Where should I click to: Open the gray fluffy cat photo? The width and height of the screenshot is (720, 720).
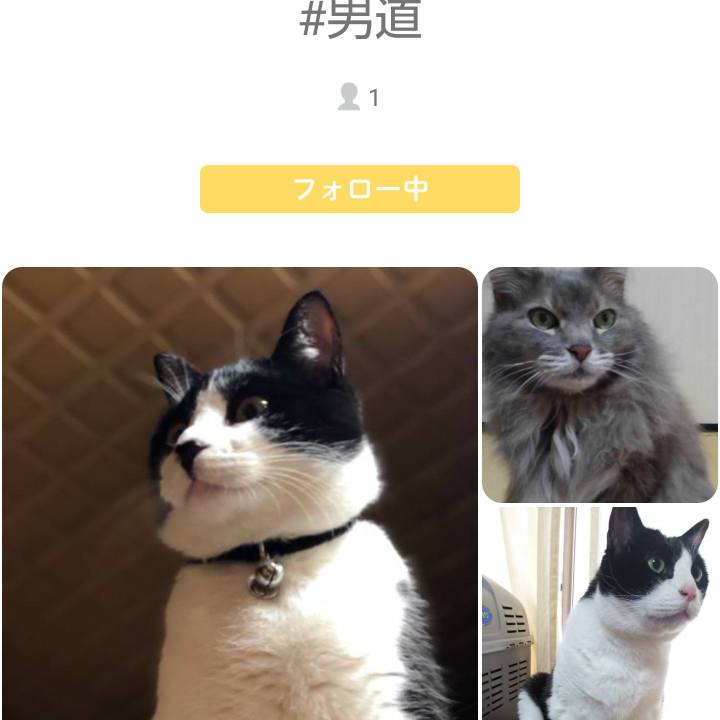point(599,384)
